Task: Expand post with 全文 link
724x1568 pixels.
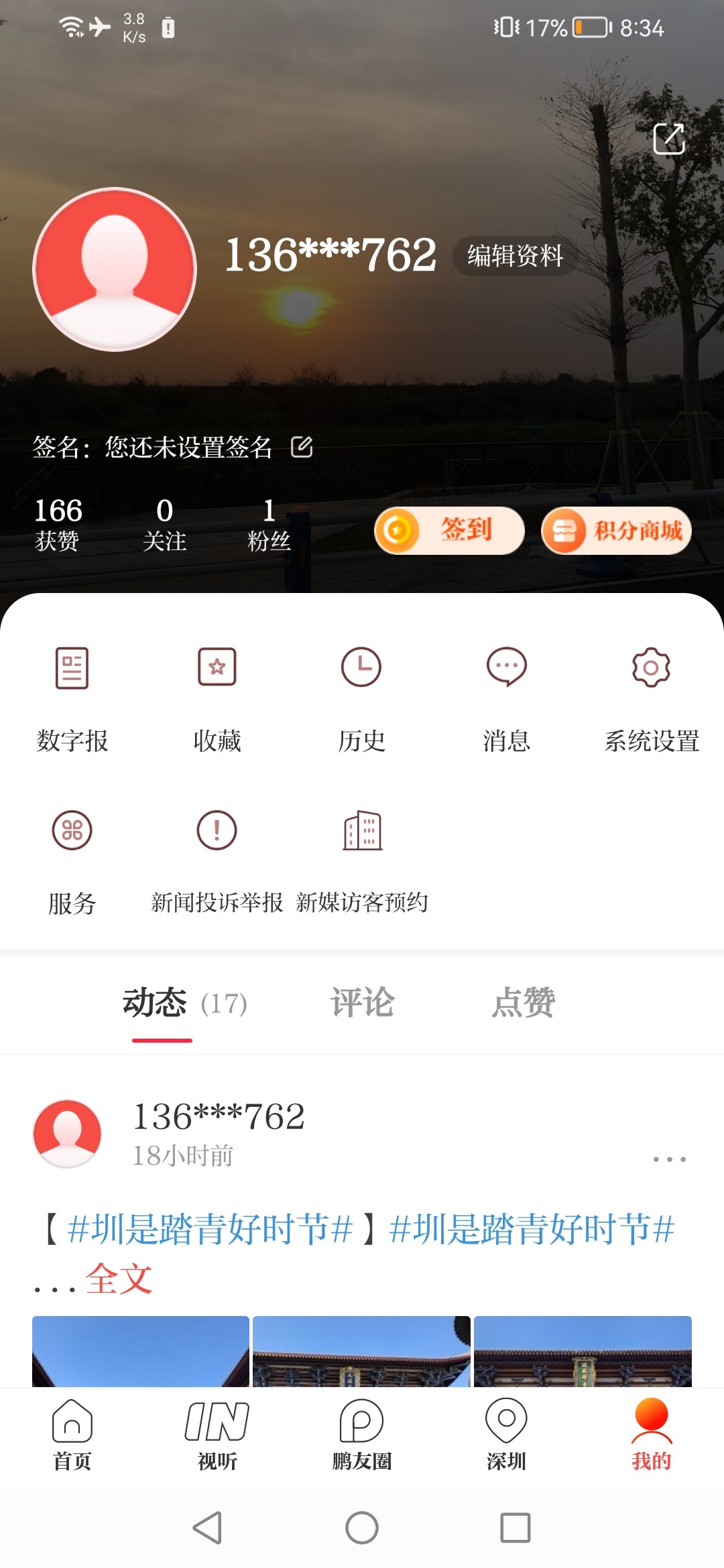Action: point(119,1279)
